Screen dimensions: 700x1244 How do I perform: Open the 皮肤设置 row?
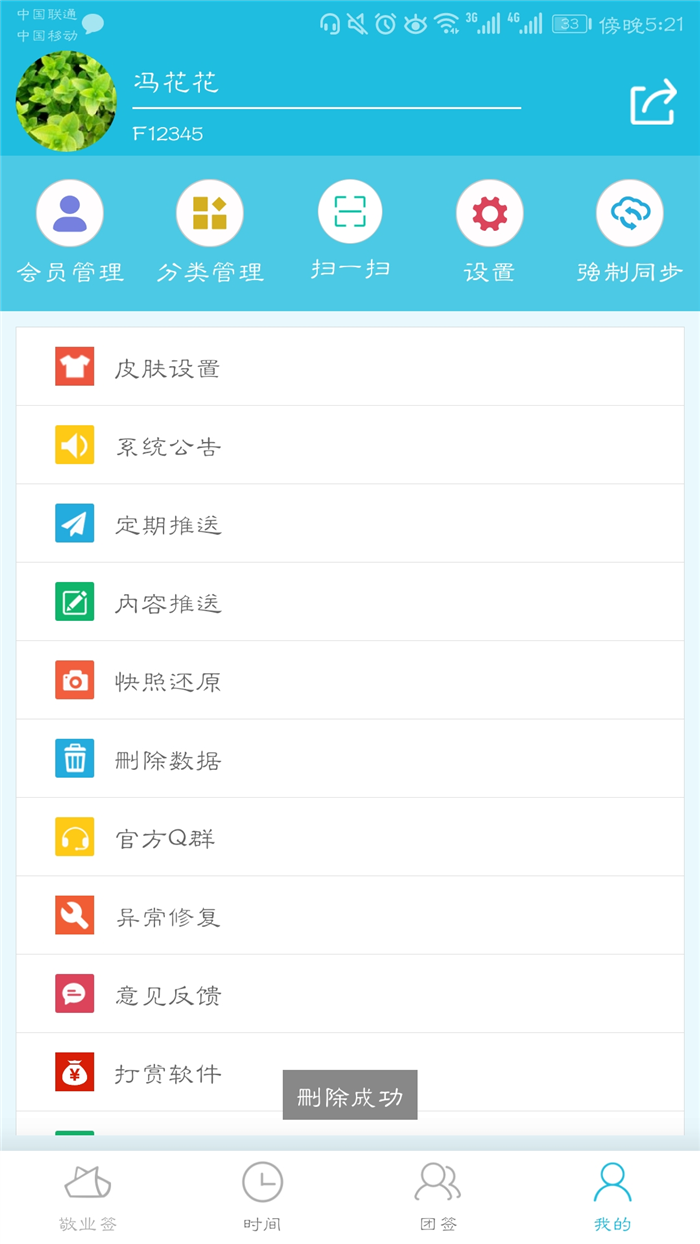click(350, 367)
